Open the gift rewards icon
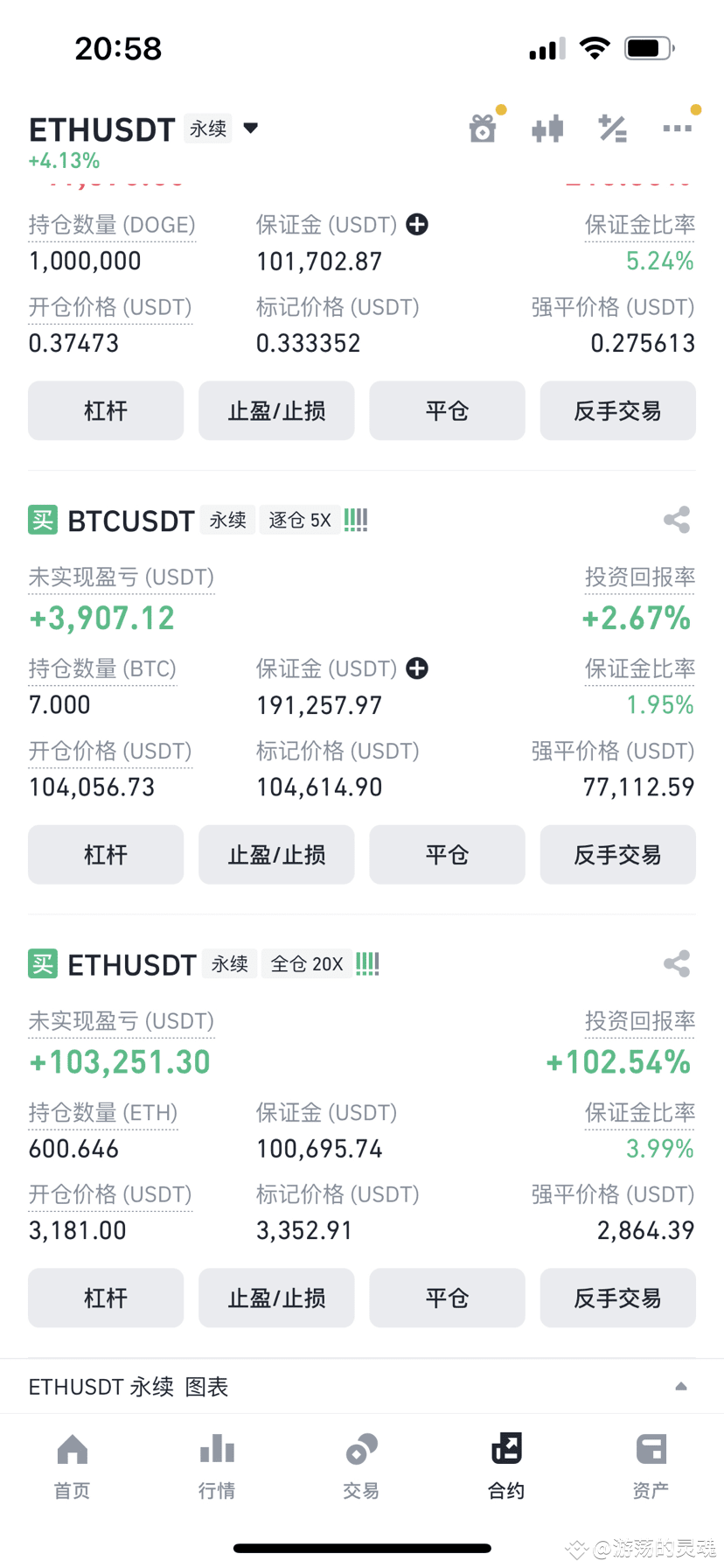This screenshot has width=724, height=1568. pyautogui.click(x=483, y=129)
